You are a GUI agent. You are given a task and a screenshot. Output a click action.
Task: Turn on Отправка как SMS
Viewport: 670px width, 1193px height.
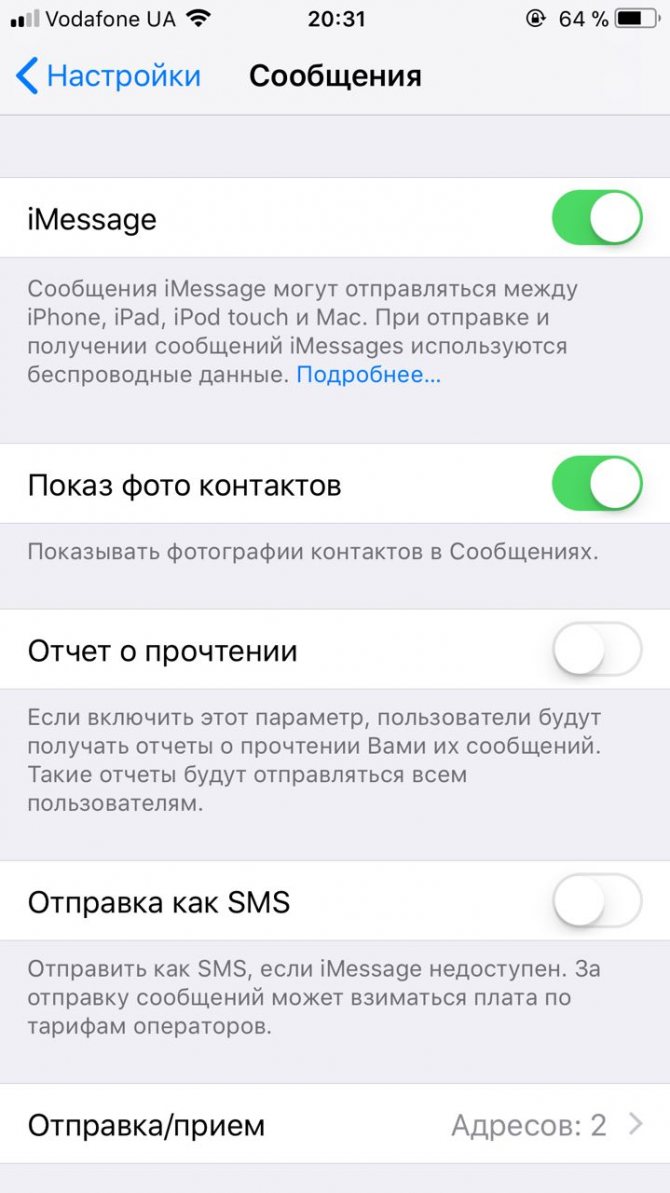pyautogui.click(x=597, y=902)
